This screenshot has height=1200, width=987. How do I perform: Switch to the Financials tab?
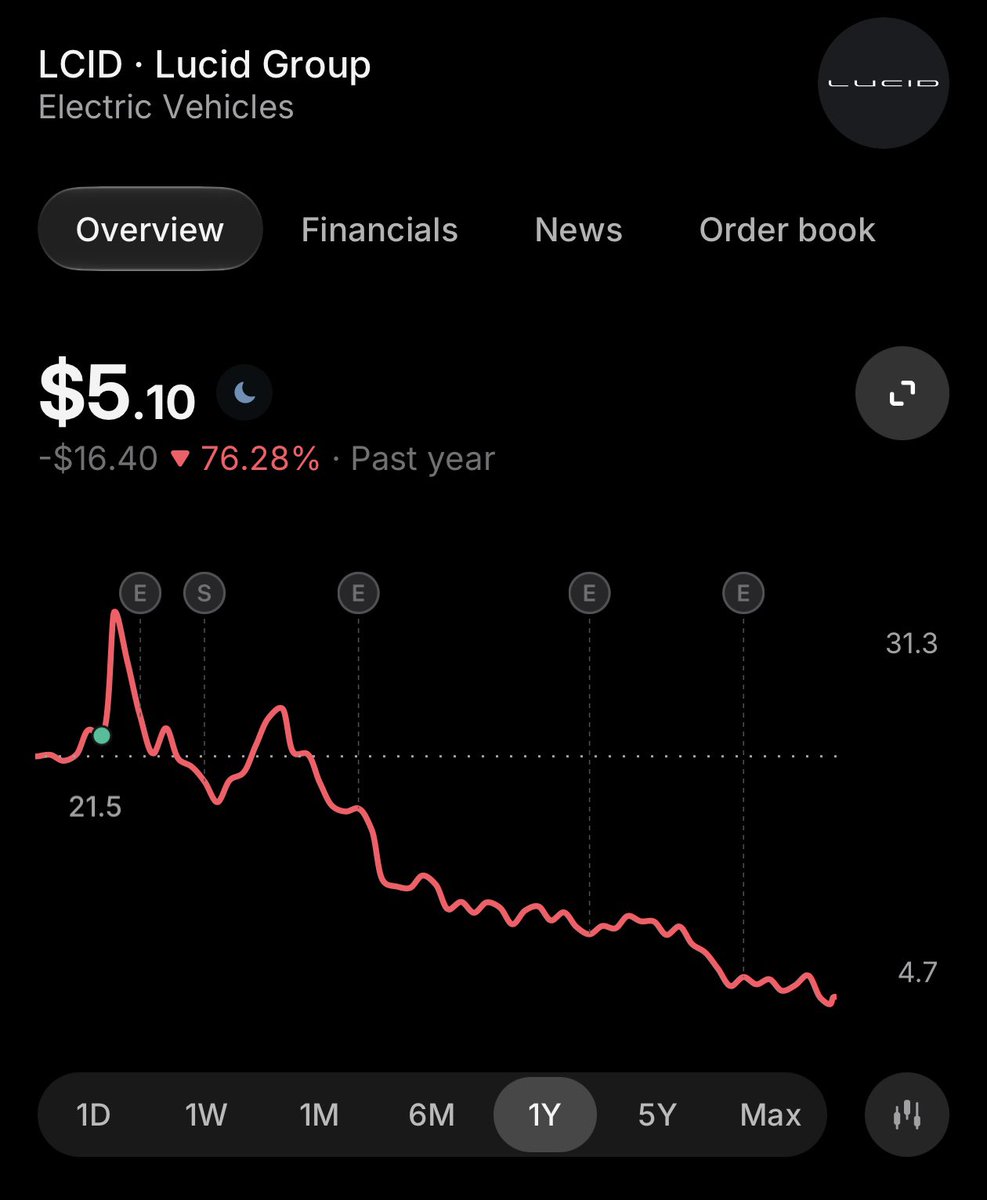pyautogui.click(x=379, y=230)
